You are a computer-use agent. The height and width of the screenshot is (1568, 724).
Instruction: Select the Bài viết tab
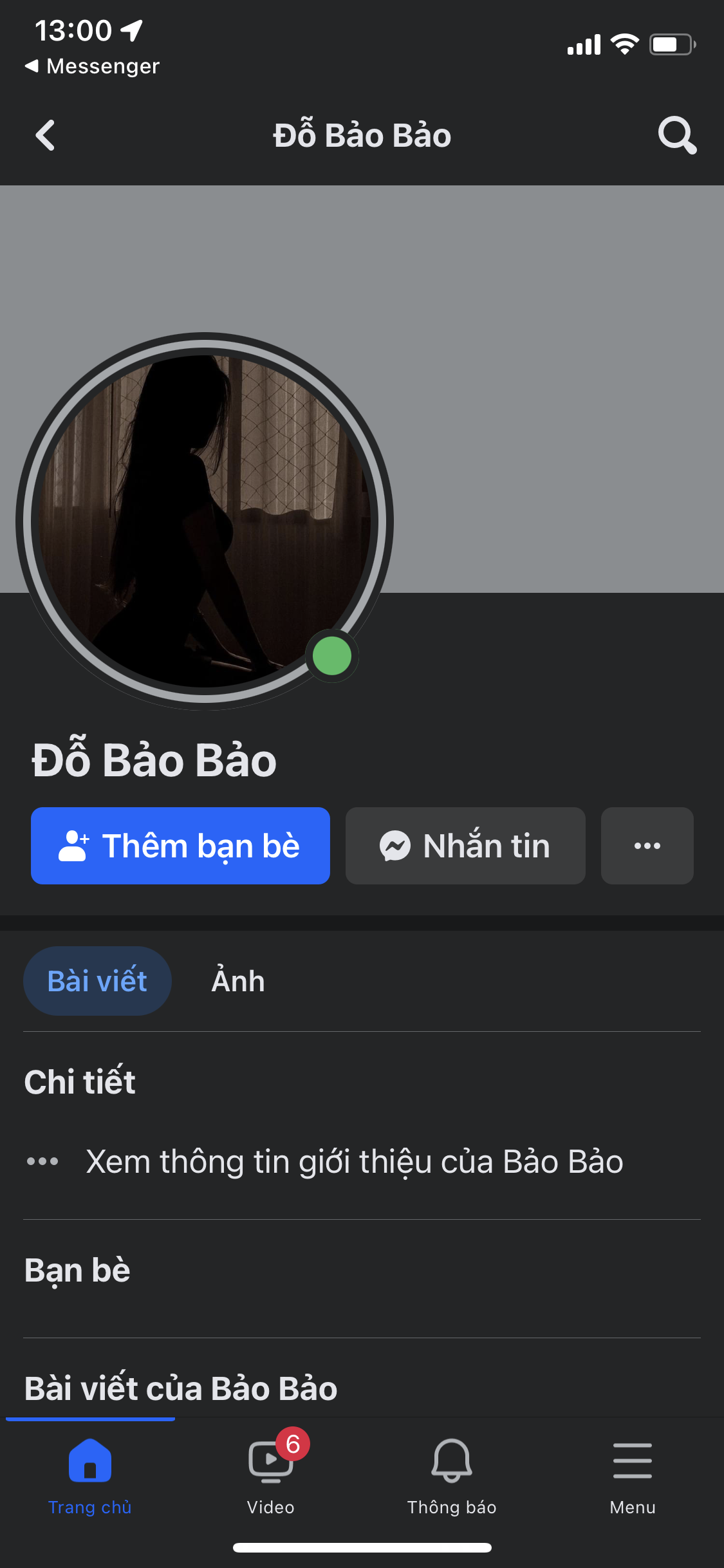click(x=97, y=982)
